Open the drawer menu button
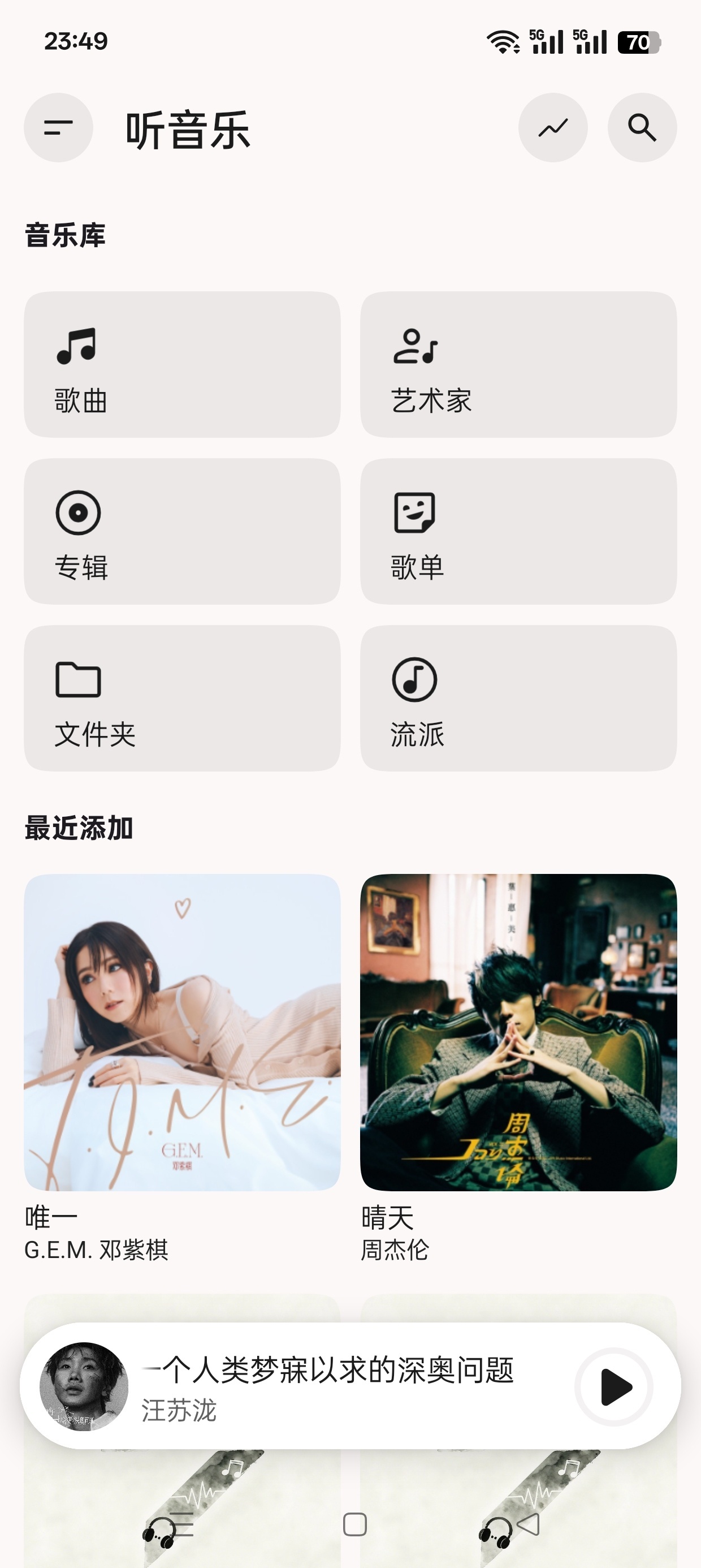Image resolution: width=701 pixels, height=1568 pixels. pos(58,128)
